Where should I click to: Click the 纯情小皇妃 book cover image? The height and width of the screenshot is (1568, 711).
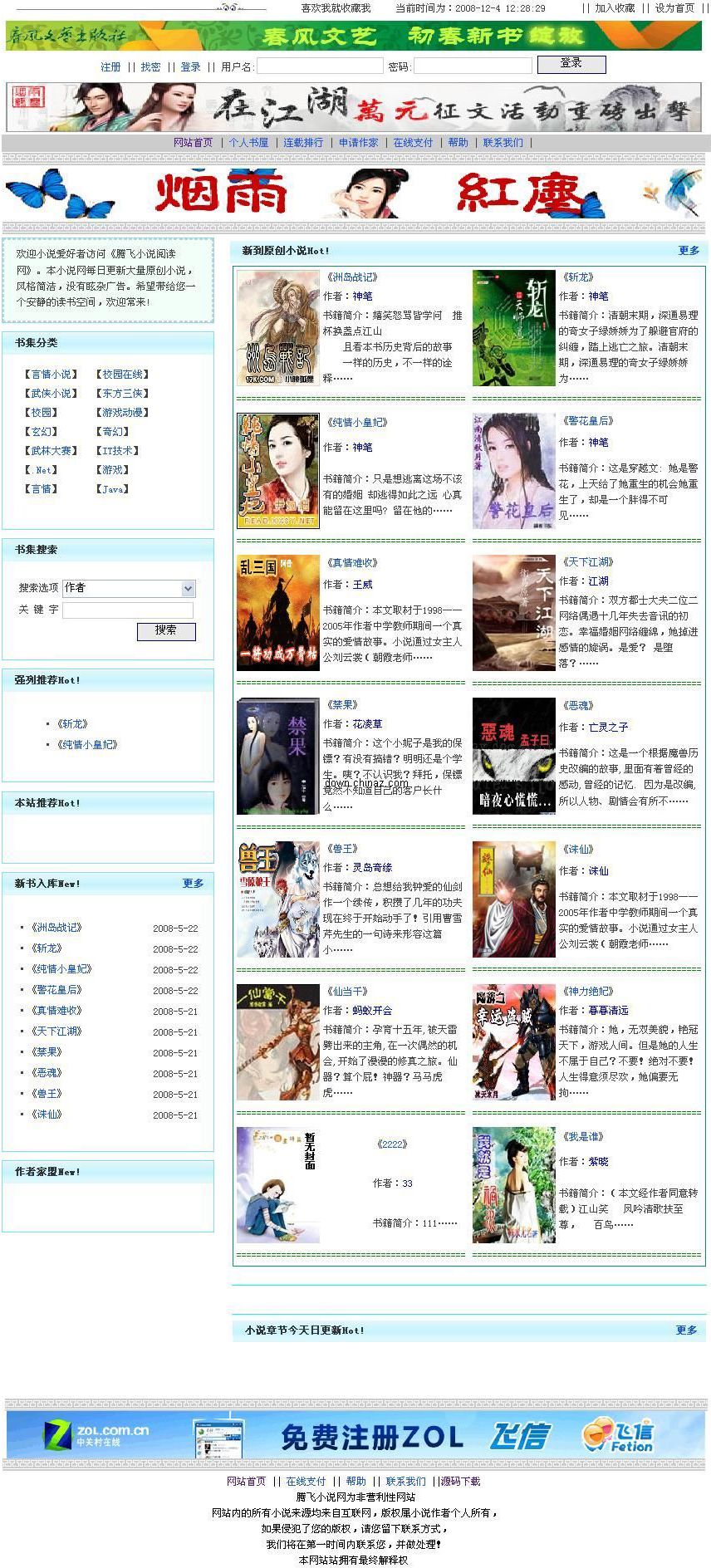276,469
